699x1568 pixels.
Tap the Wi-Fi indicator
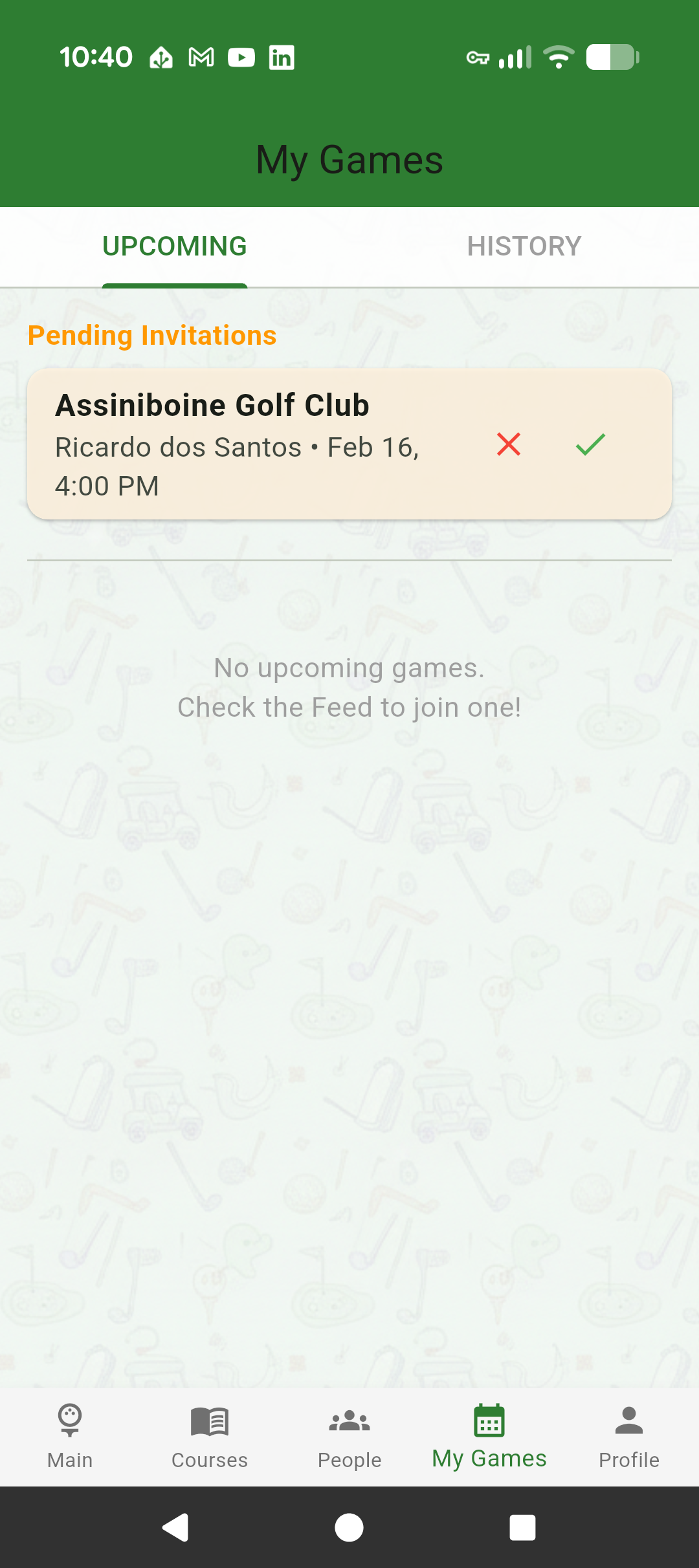click(559, 57)
